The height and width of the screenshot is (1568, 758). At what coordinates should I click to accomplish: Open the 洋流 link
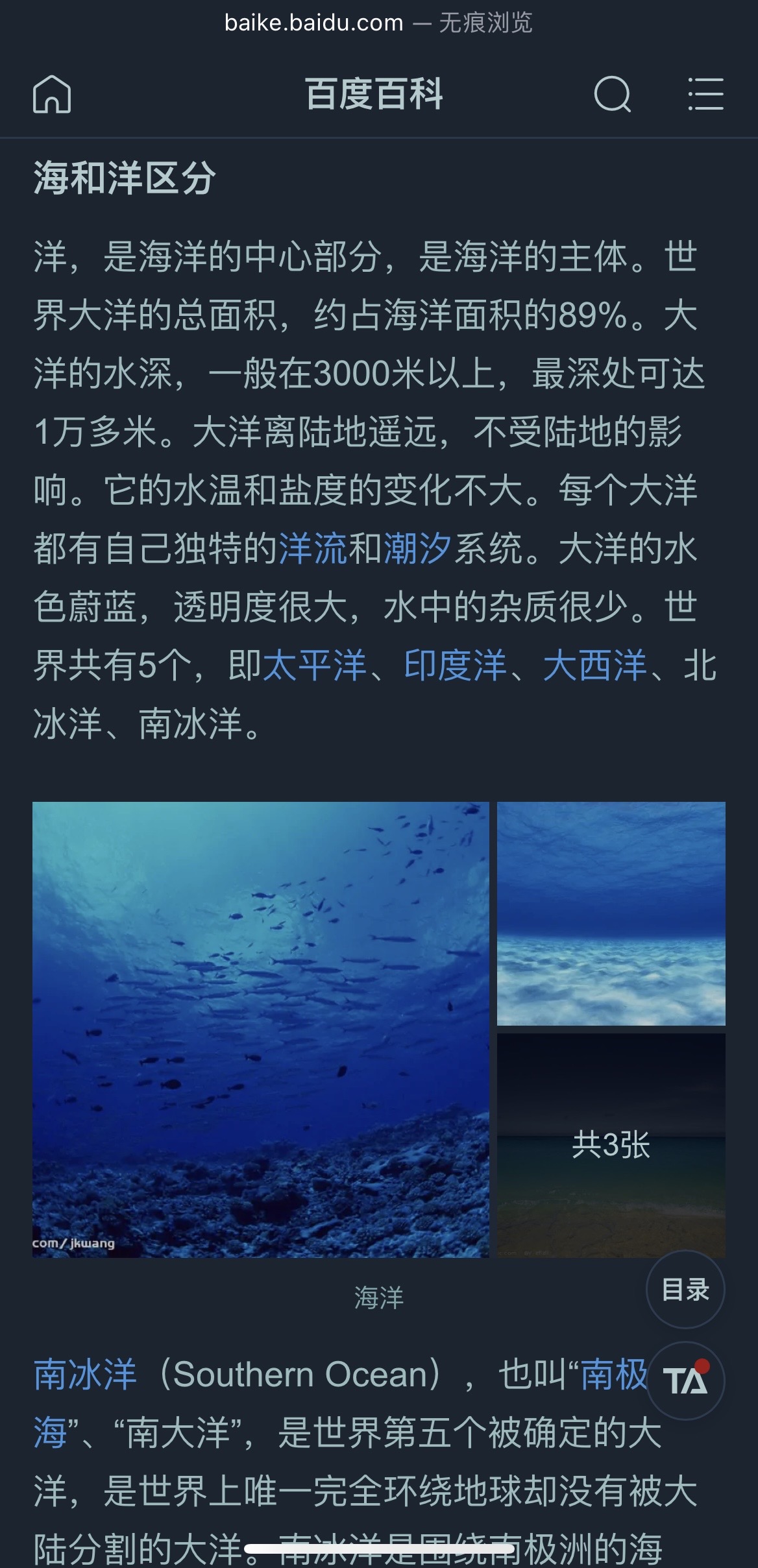point(313,548)
